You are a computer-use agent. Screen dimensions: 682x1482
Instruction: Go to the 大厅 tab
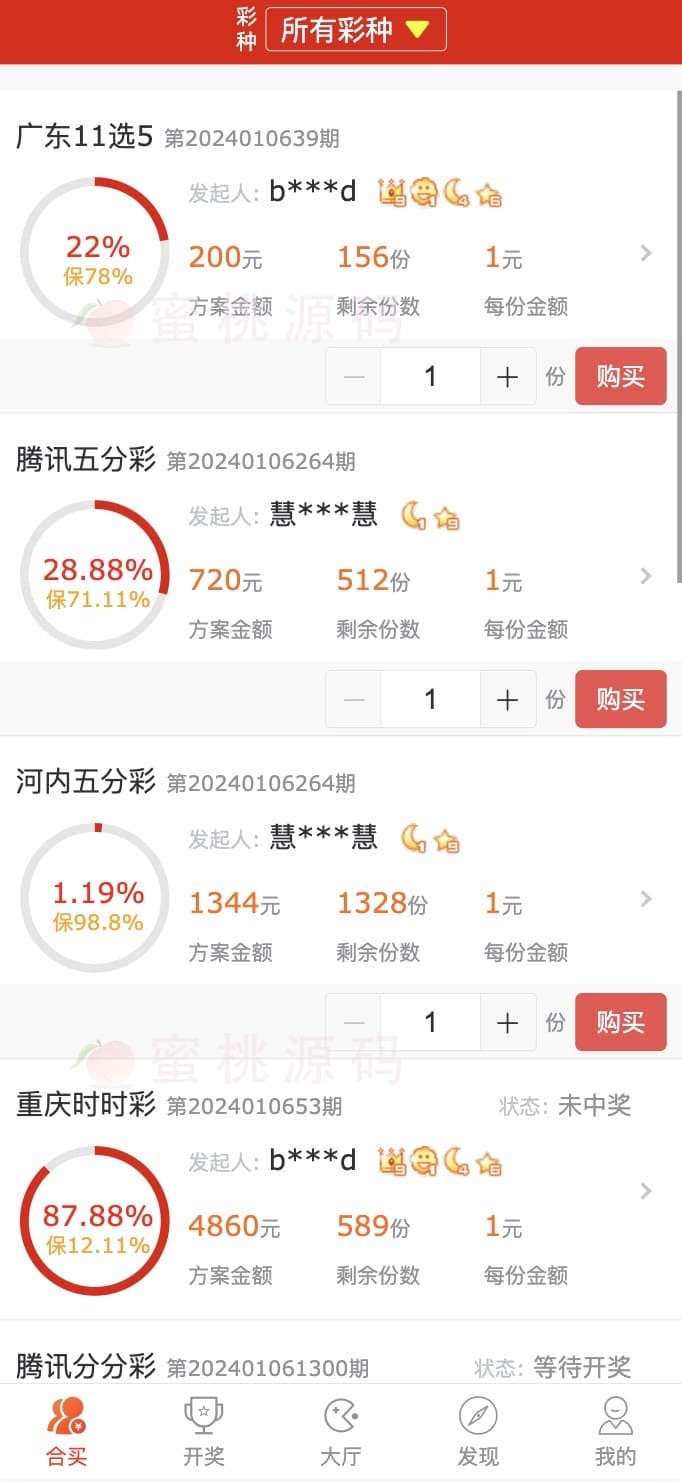340,1432
